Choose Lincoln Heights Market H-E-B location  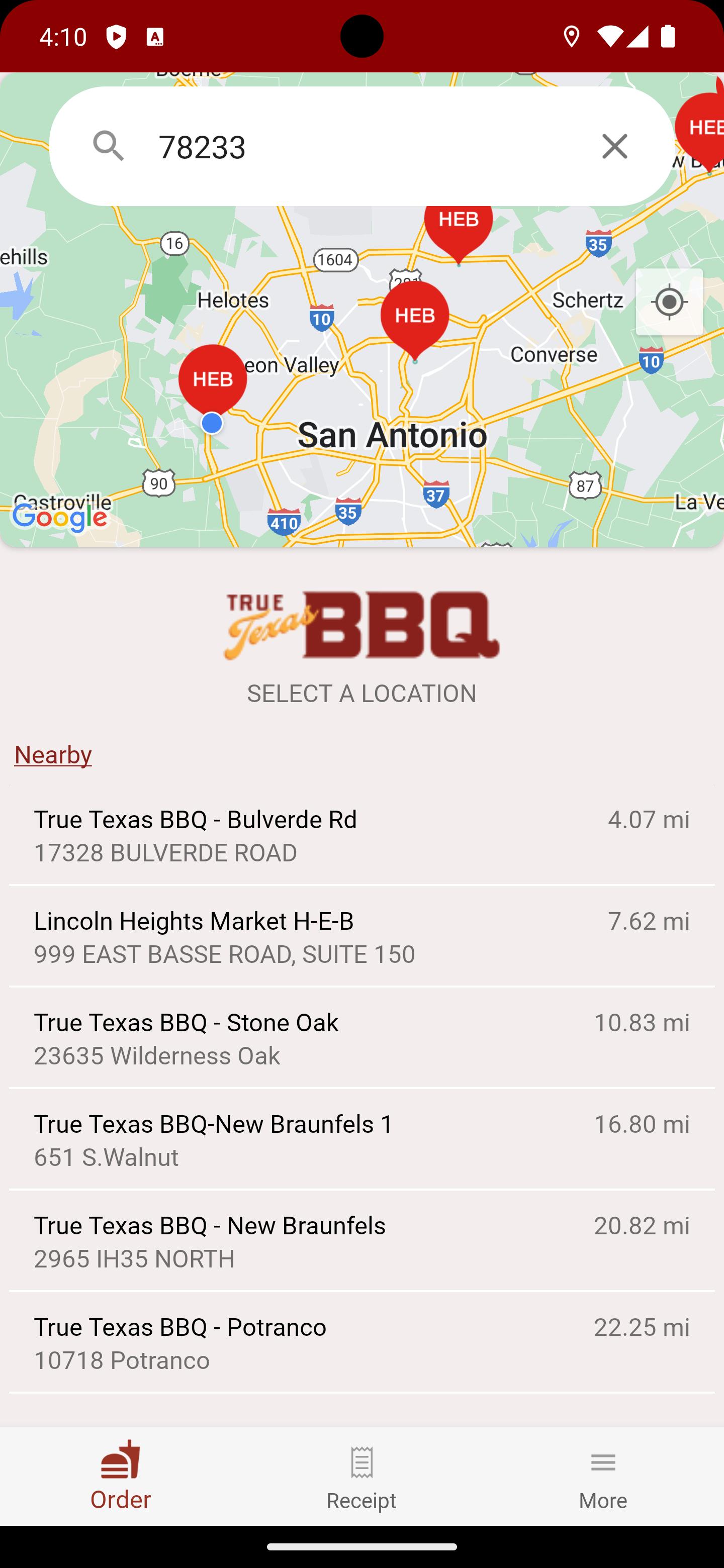point(361,937)
